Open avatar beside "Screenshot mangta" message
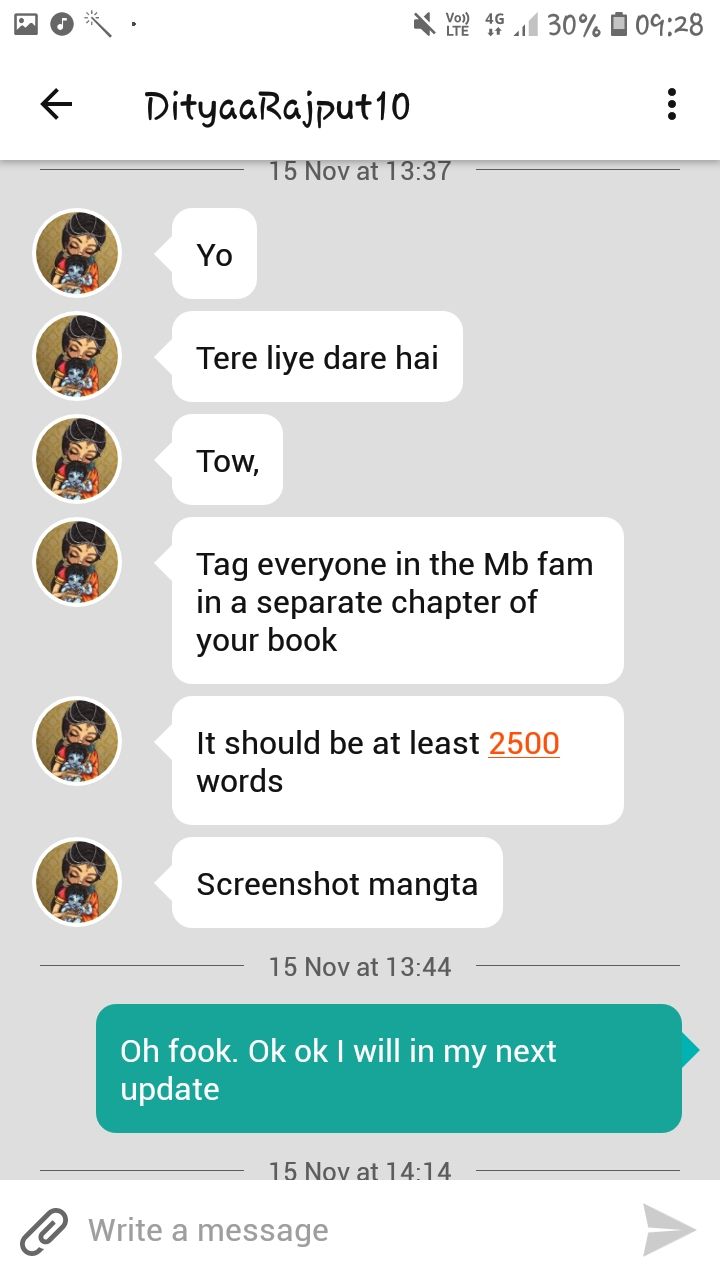Screen dimensions: 720x1280 pyautogui.click(x=77, y=882)
